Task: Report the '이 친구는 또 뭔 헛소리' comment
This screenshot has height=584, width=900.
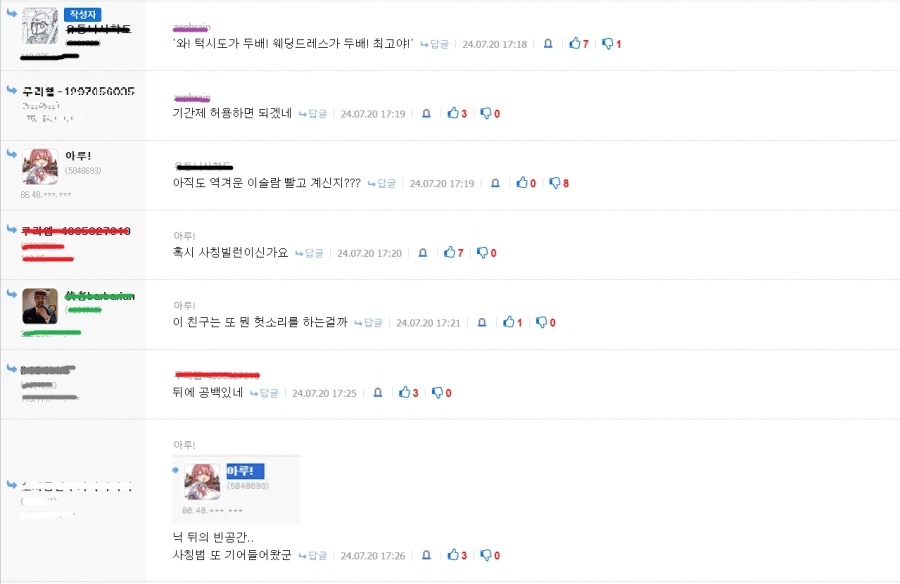Action: point(482,323)
